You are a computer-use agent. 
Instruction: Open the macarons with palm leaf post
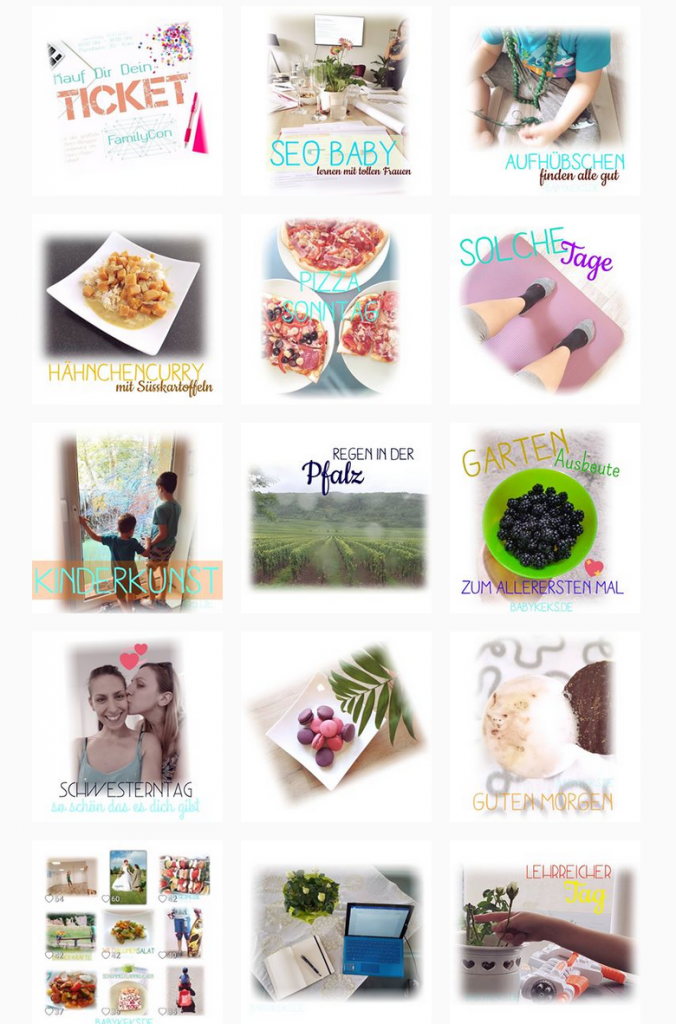(336, 727)
